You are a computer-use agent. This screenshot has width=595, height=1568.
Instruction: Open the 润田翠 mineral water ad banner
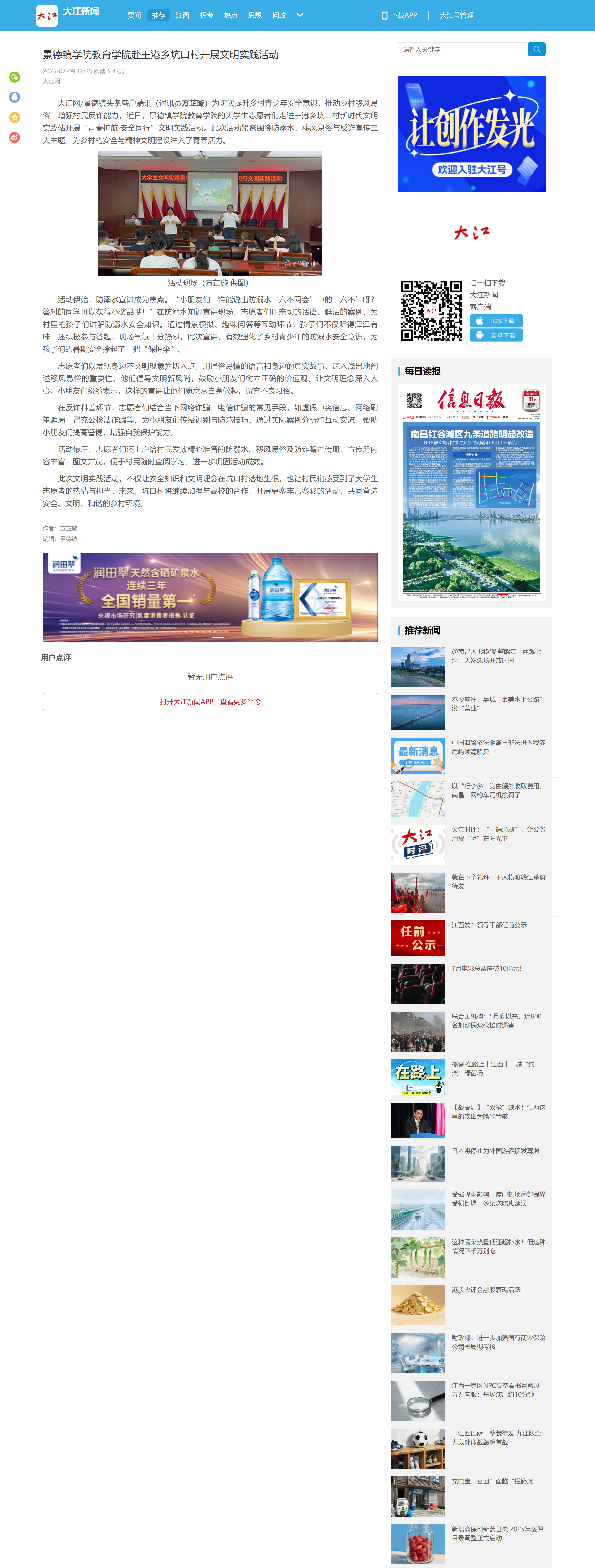point(210,597)
